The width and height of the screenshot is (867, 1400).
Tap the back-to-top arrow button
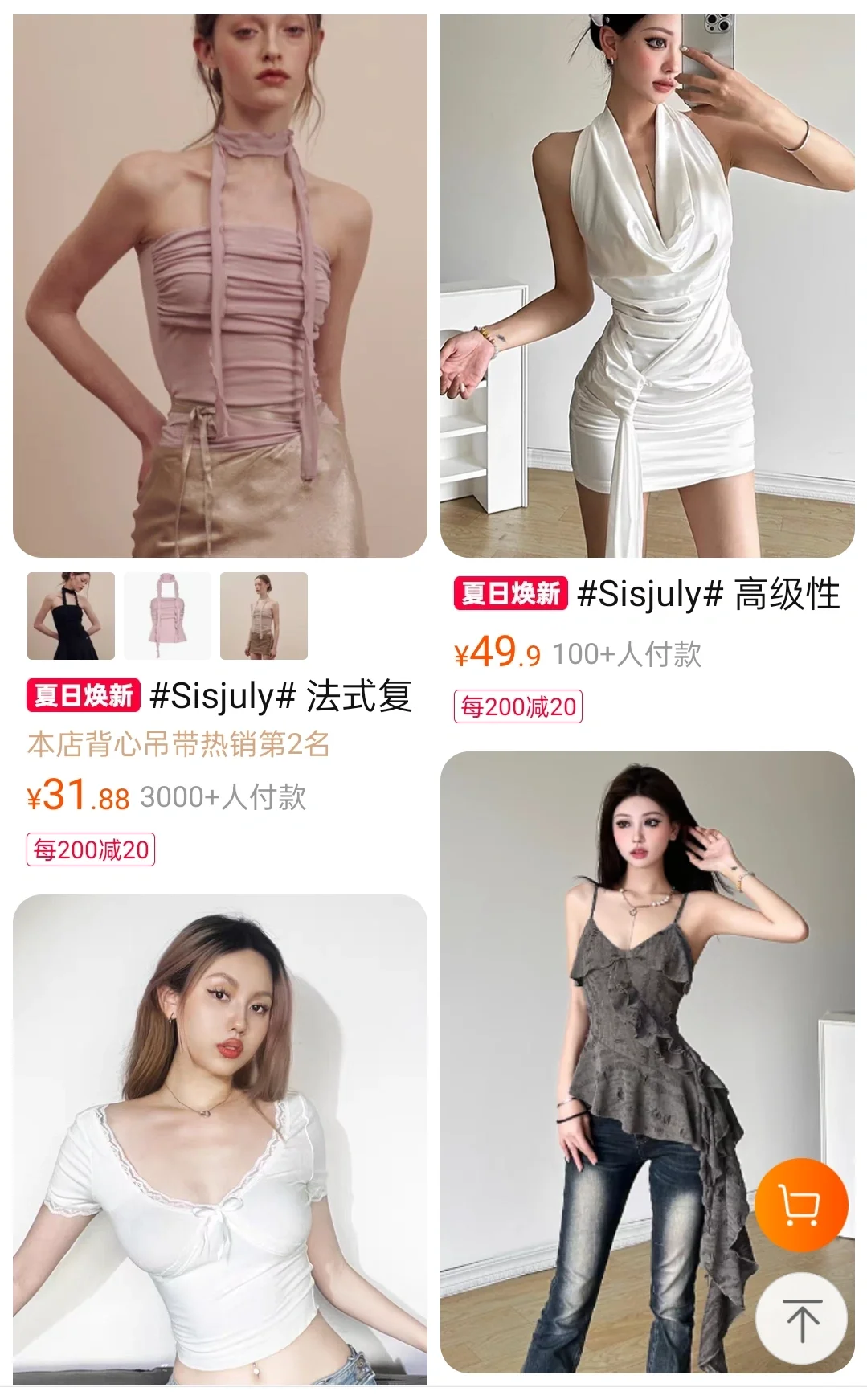801,1319
